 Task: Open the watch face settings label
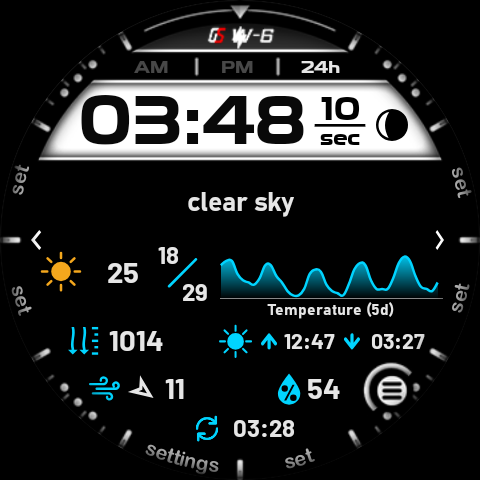[x=182, y=458]
